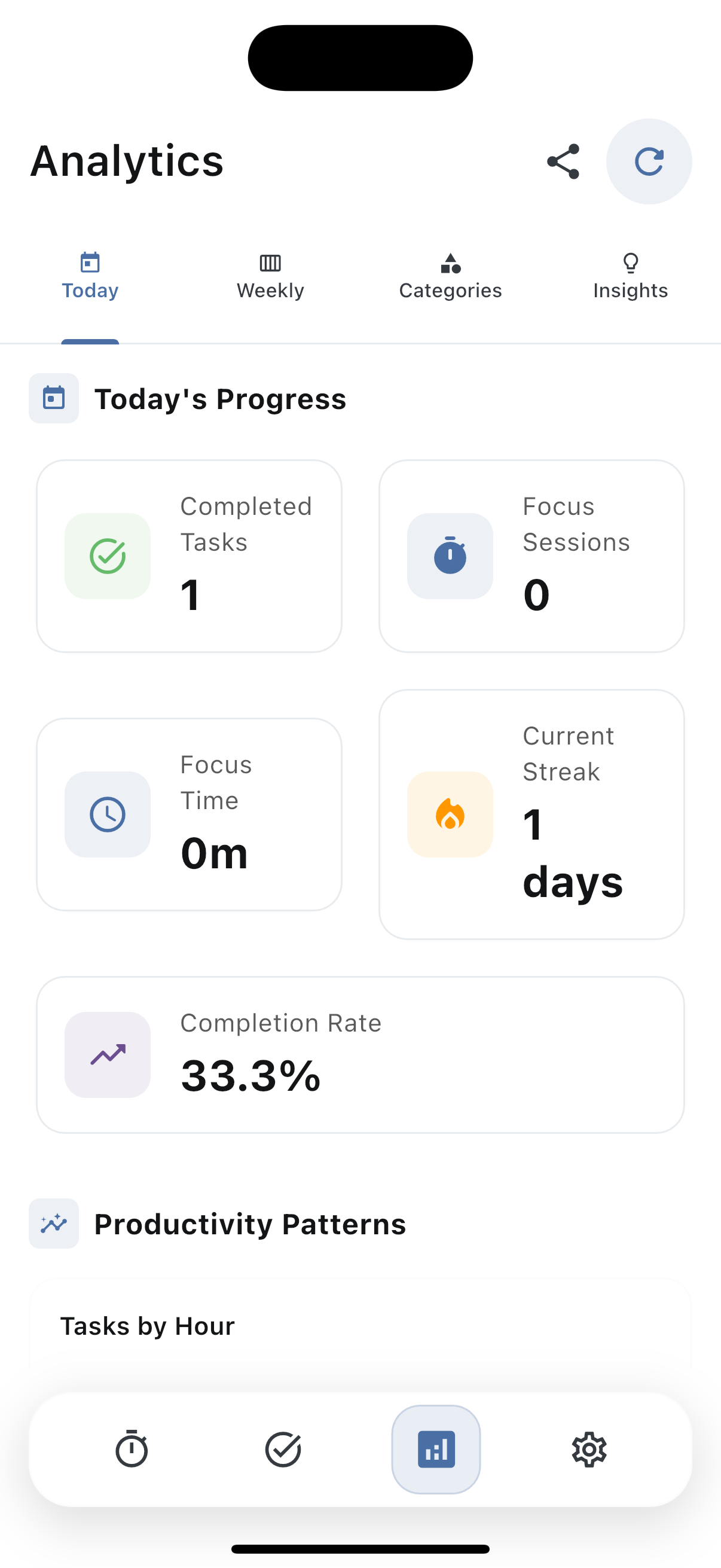Tap the Completed Tasks stat card
Viewport: 721px width, 1568px height.
[x=190, y=554]
